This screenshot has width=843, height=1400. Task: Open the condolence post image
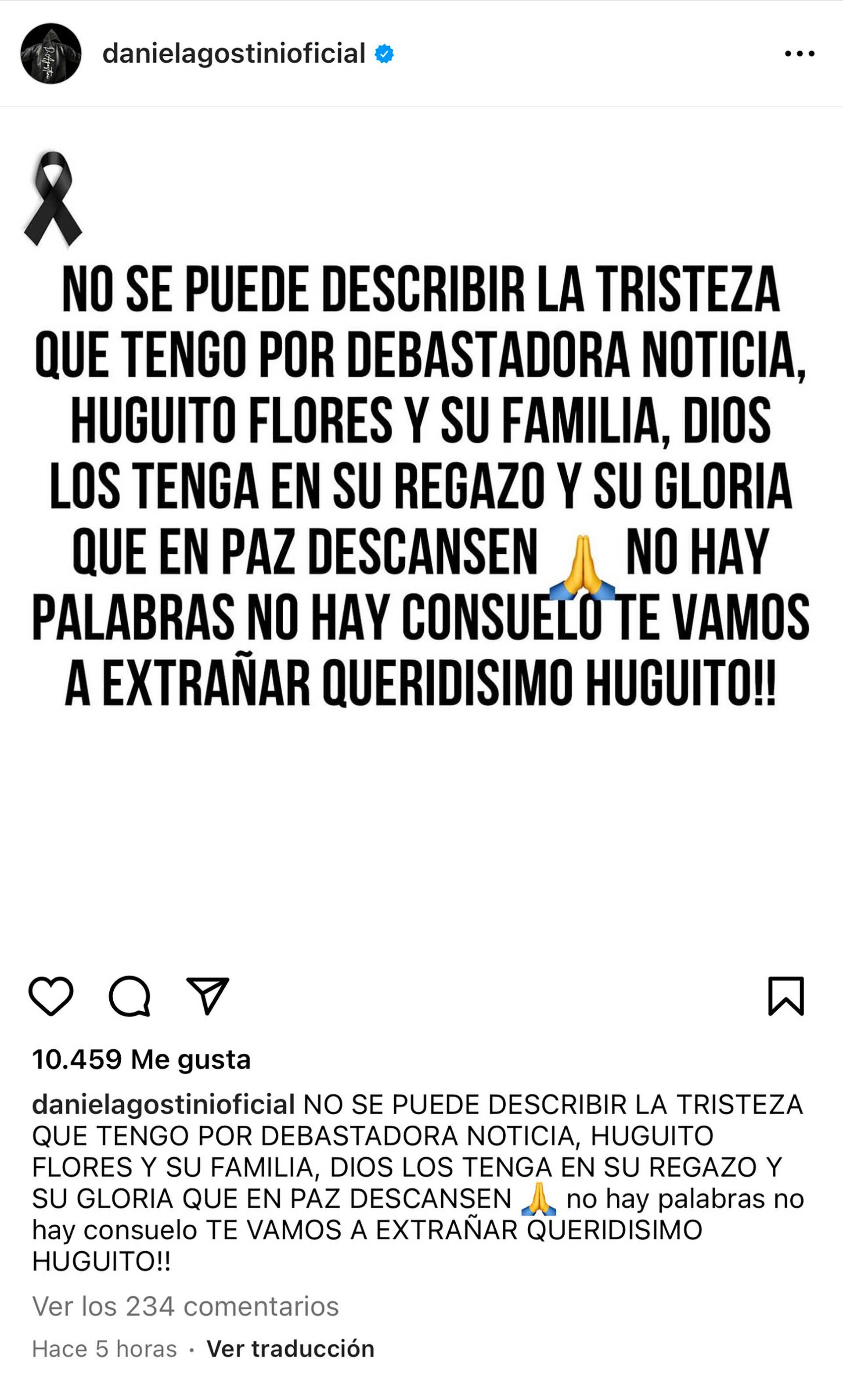click(421, 511)
